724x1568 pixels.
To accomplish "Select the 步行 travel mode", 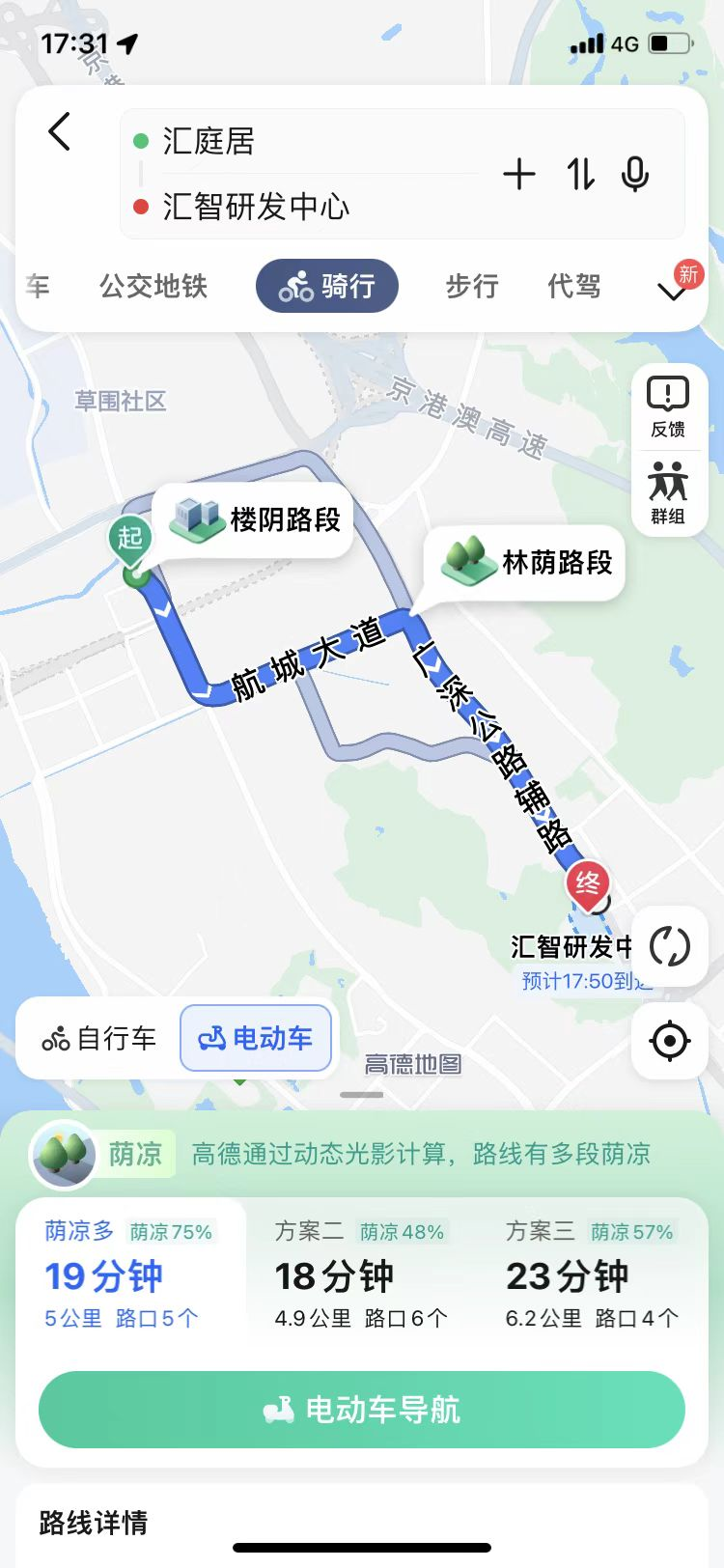I will [x=472, y=286].
